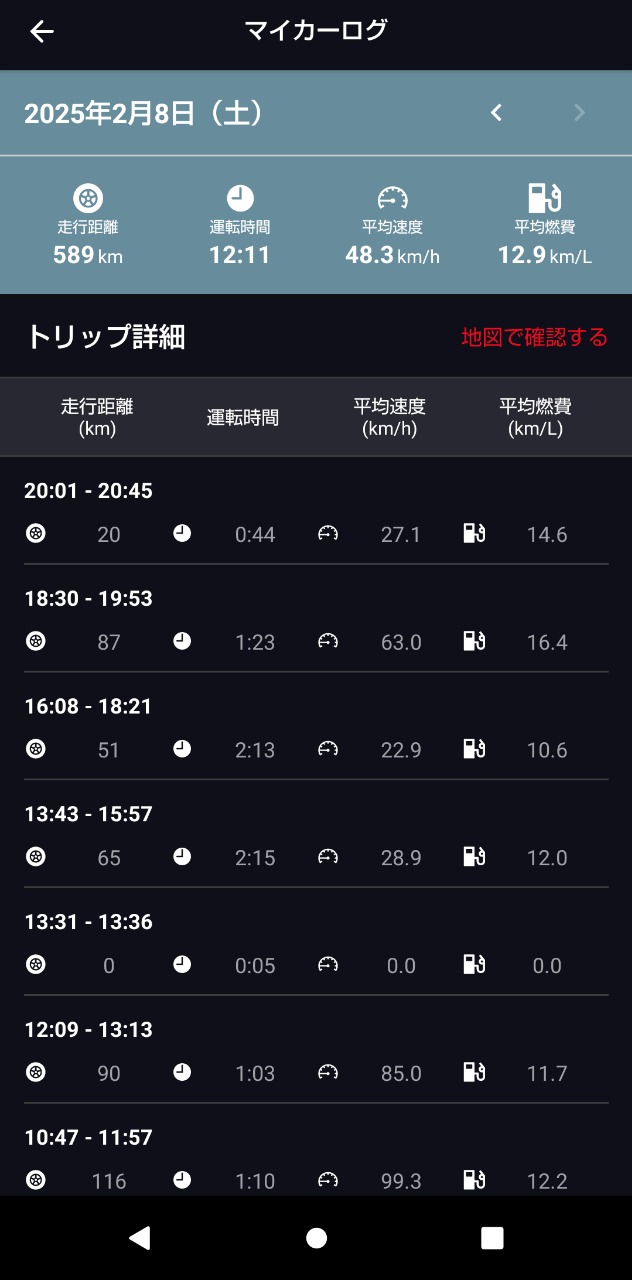Screen dimensions: 632x1280
Task: Open the 13:31 - 13:36 trip
Action: pos(316,945)
